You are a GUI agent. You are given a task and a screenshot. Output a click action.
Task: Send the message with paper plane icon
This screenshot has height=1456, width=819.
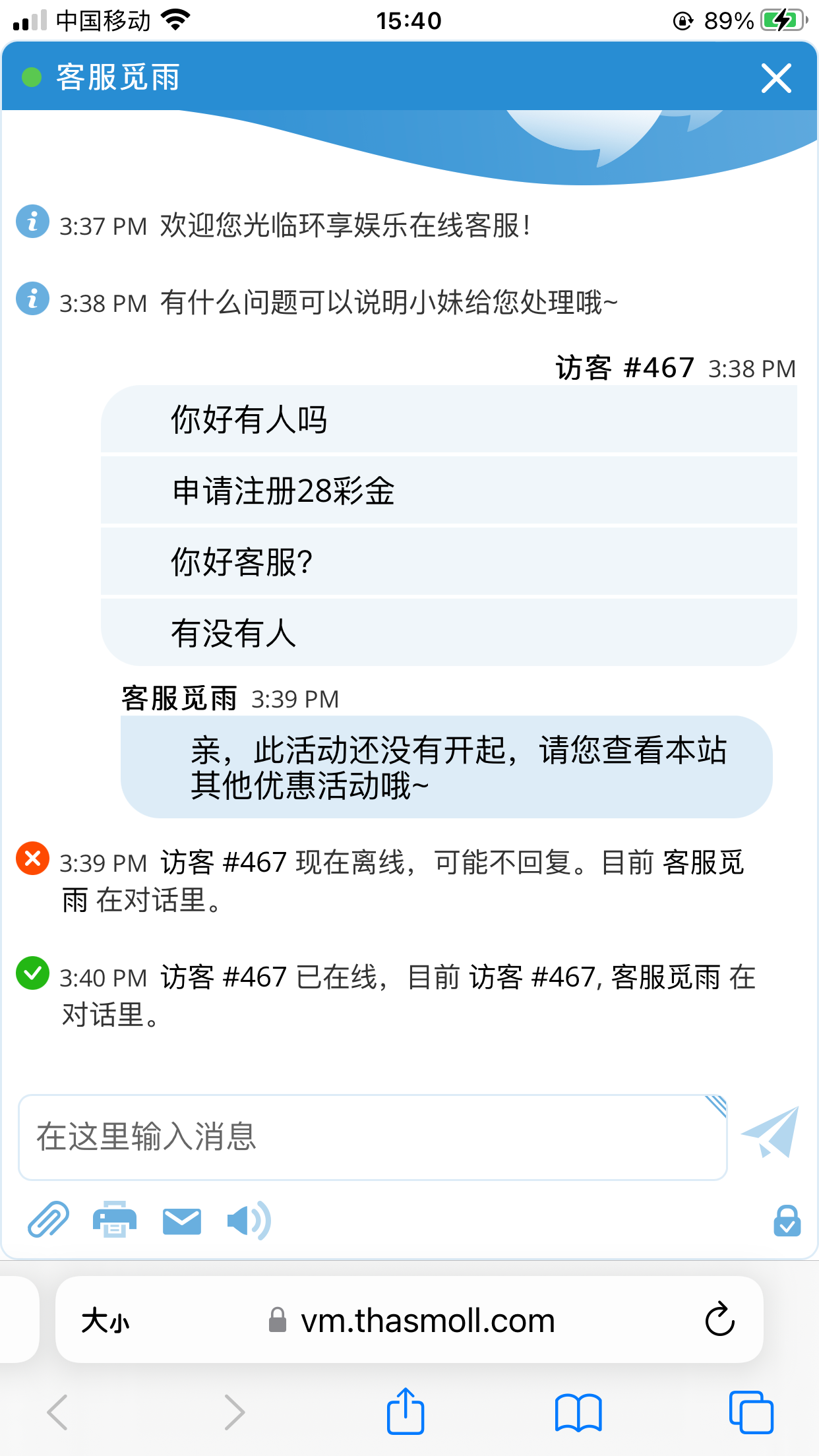pyautogui.click(x=770, y=1133)
